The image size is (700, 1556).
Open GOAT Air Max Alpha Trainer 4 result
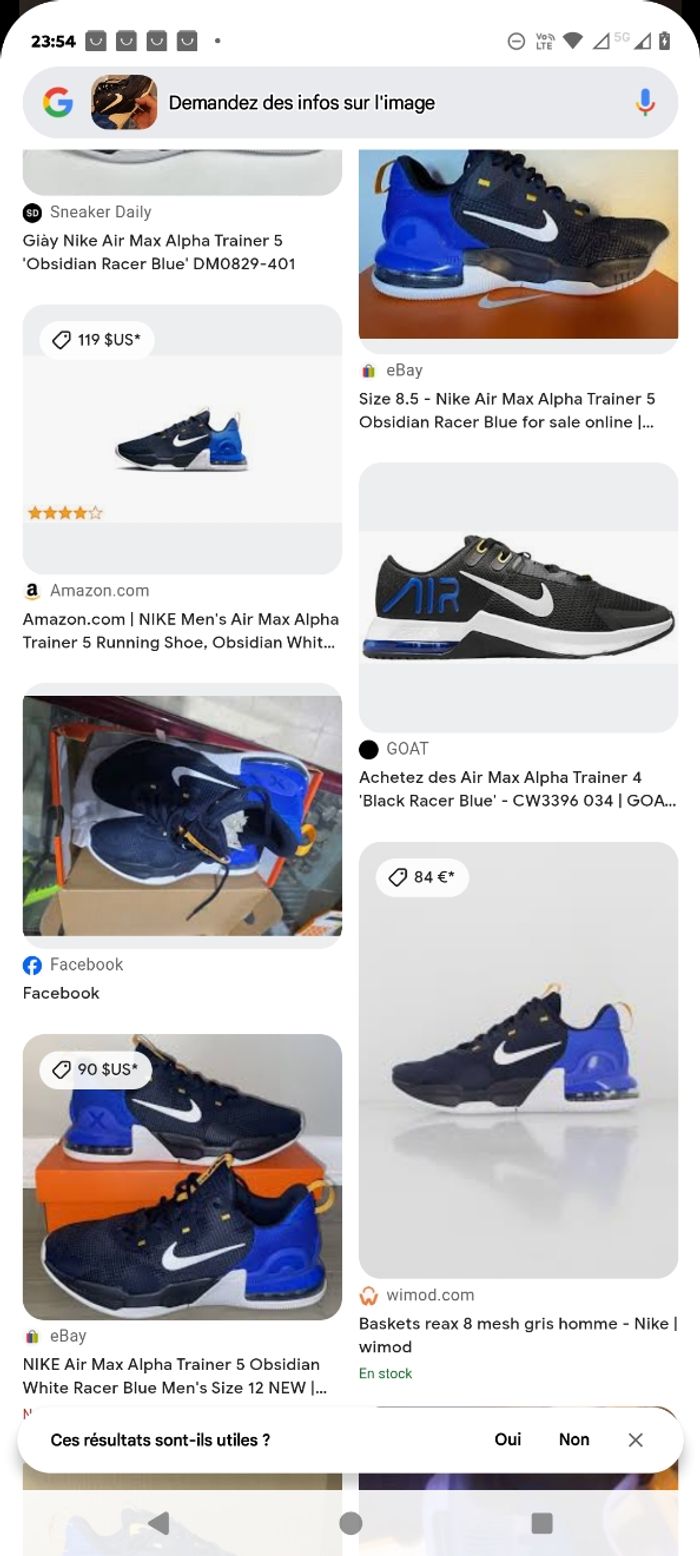[518, 596]
